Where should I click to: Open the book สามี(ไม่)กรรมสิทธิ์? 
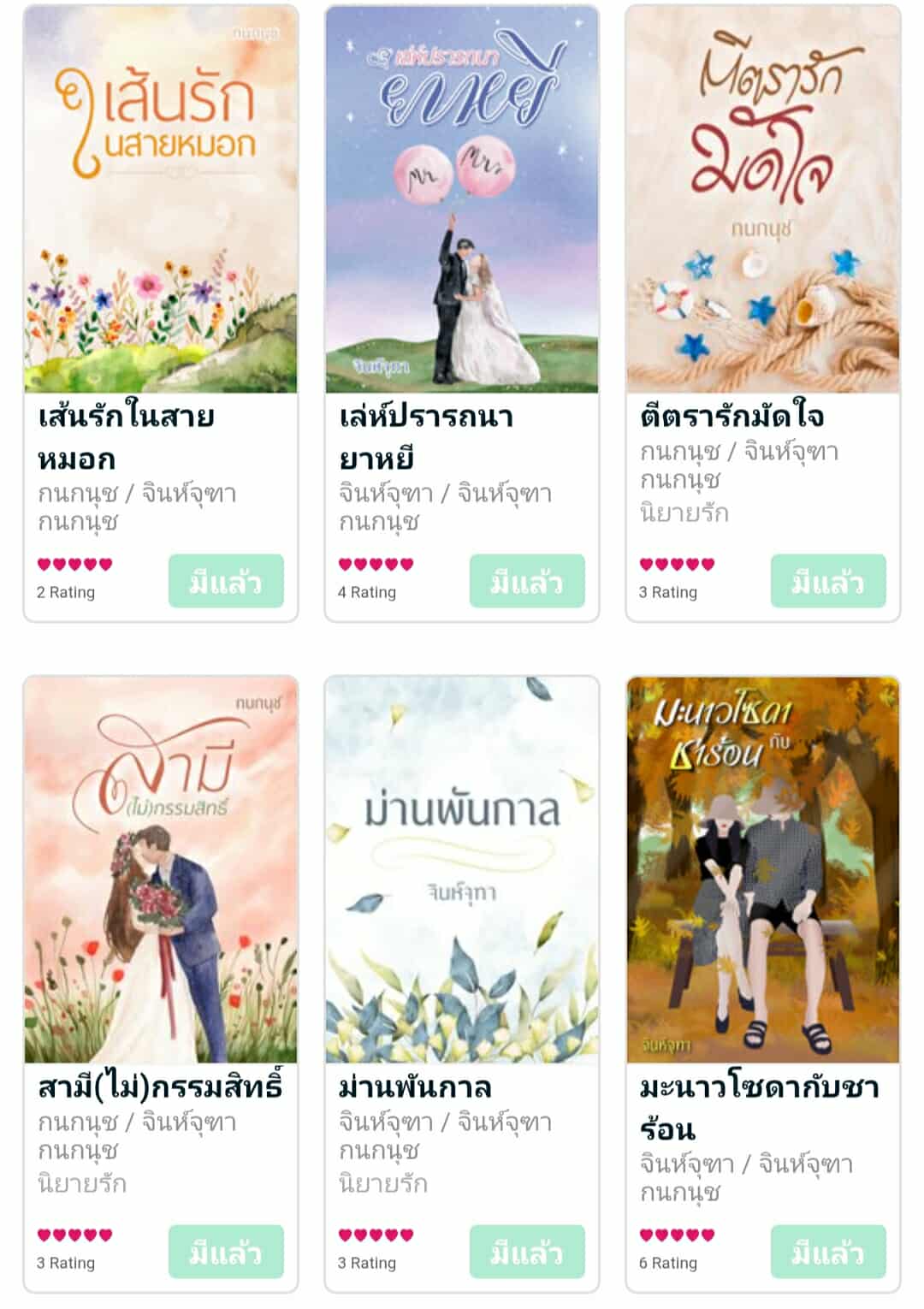pos(161,871)
